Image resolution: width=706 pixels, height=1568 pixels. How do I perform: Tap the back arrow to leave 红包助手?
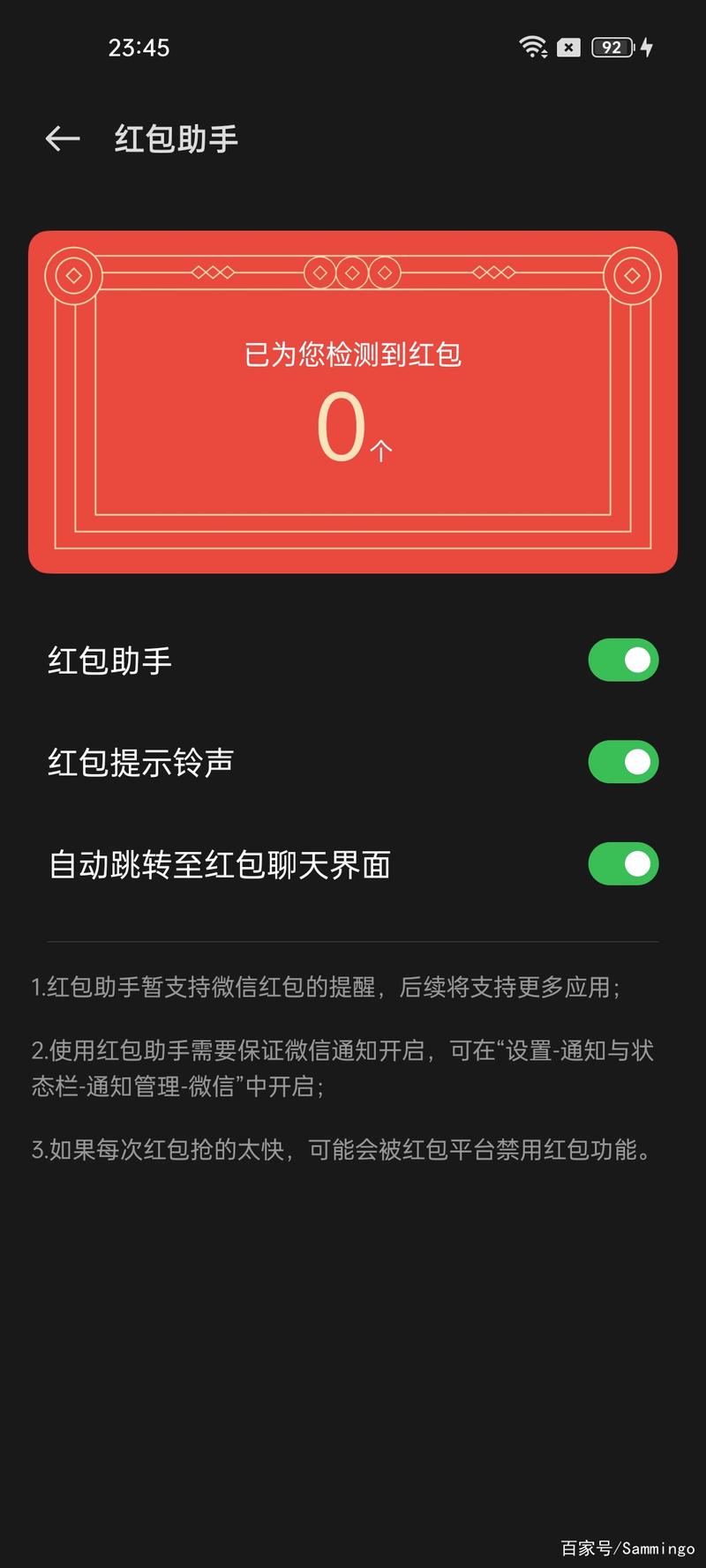62,138
